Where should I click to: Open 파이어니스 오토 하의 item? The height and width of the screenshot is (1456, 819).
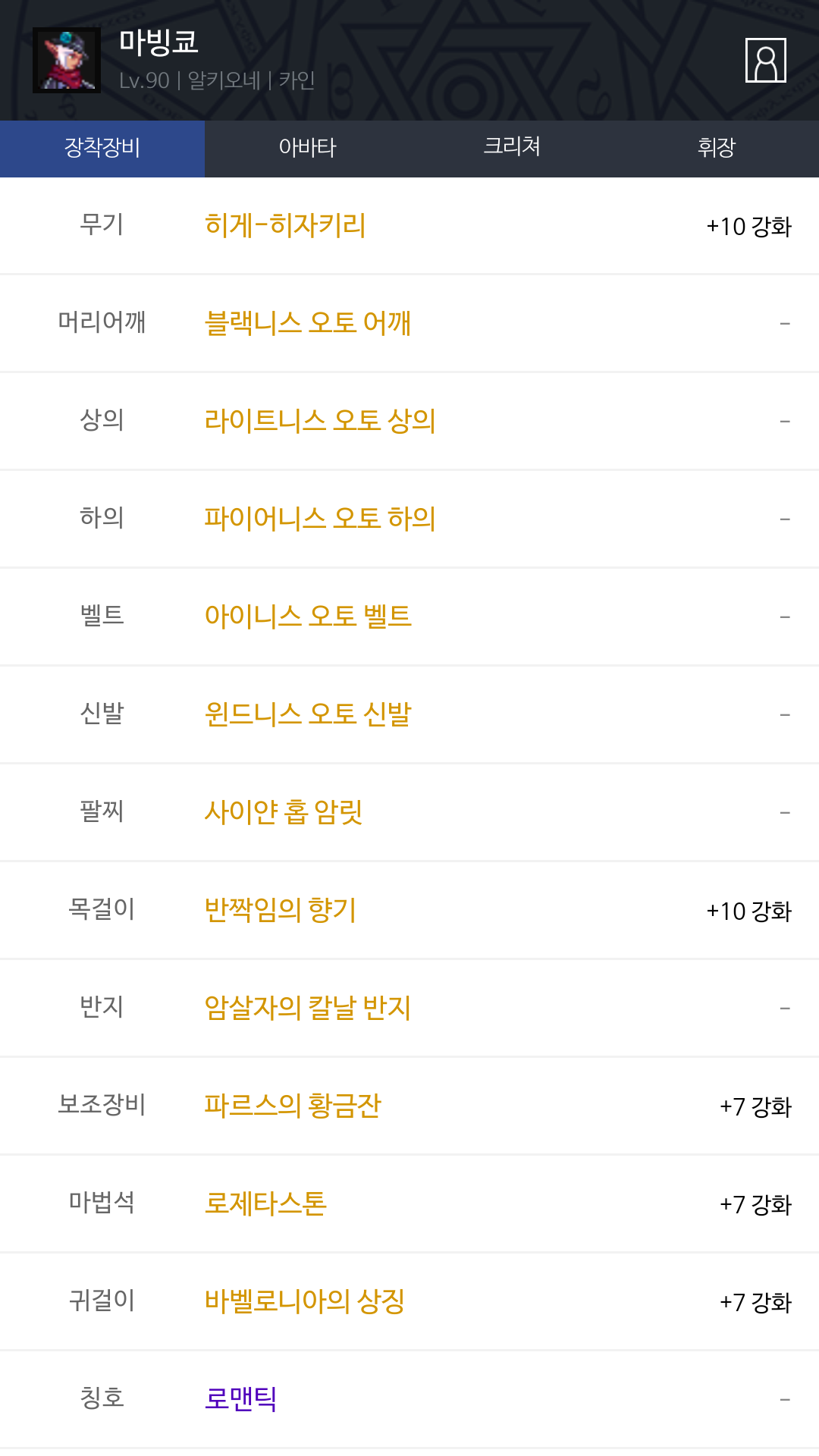point(320,519)
